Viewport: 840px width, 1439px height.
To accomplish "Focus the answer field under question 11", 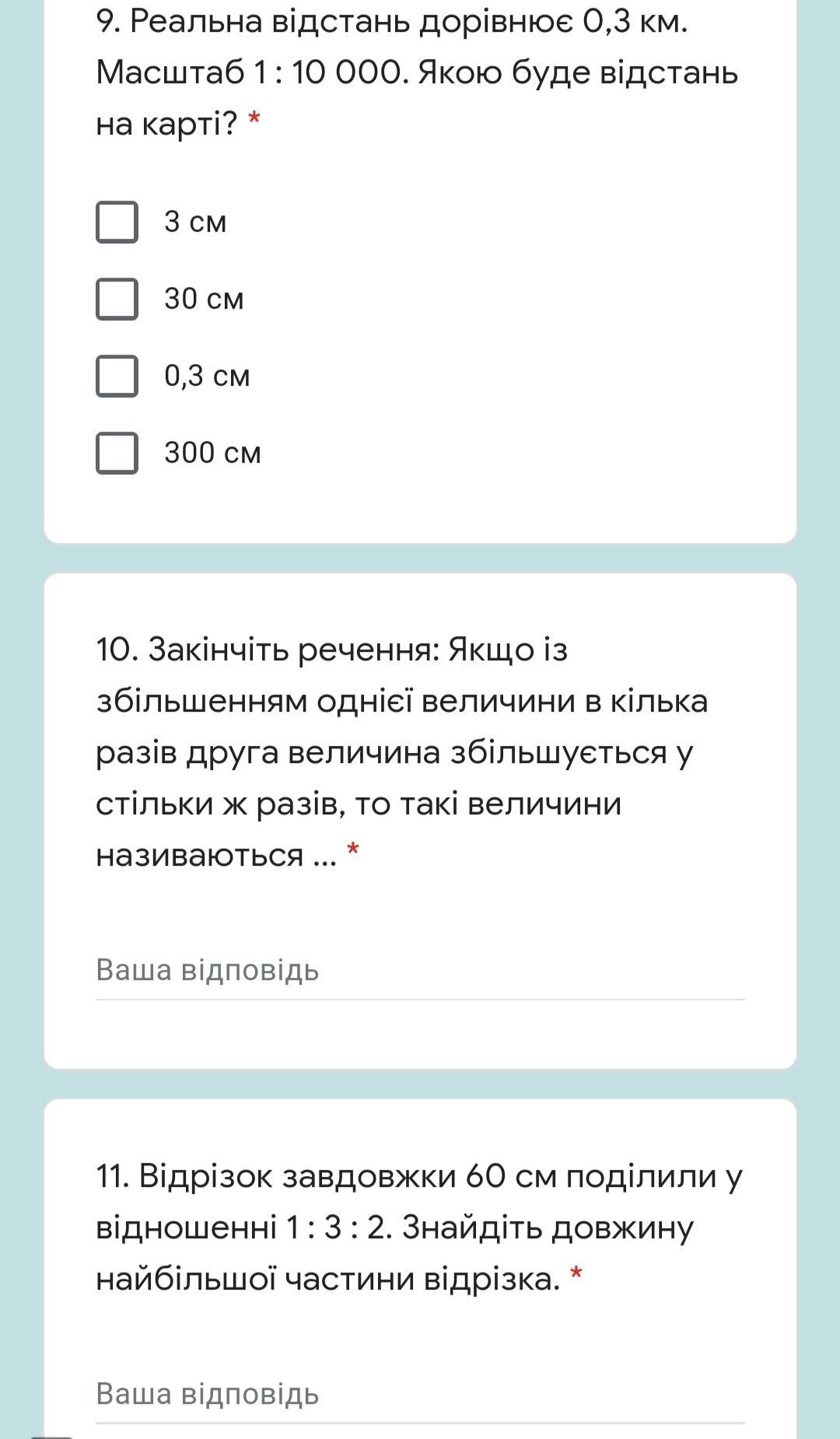I will pyautogui.click(x=420, y=1395).
